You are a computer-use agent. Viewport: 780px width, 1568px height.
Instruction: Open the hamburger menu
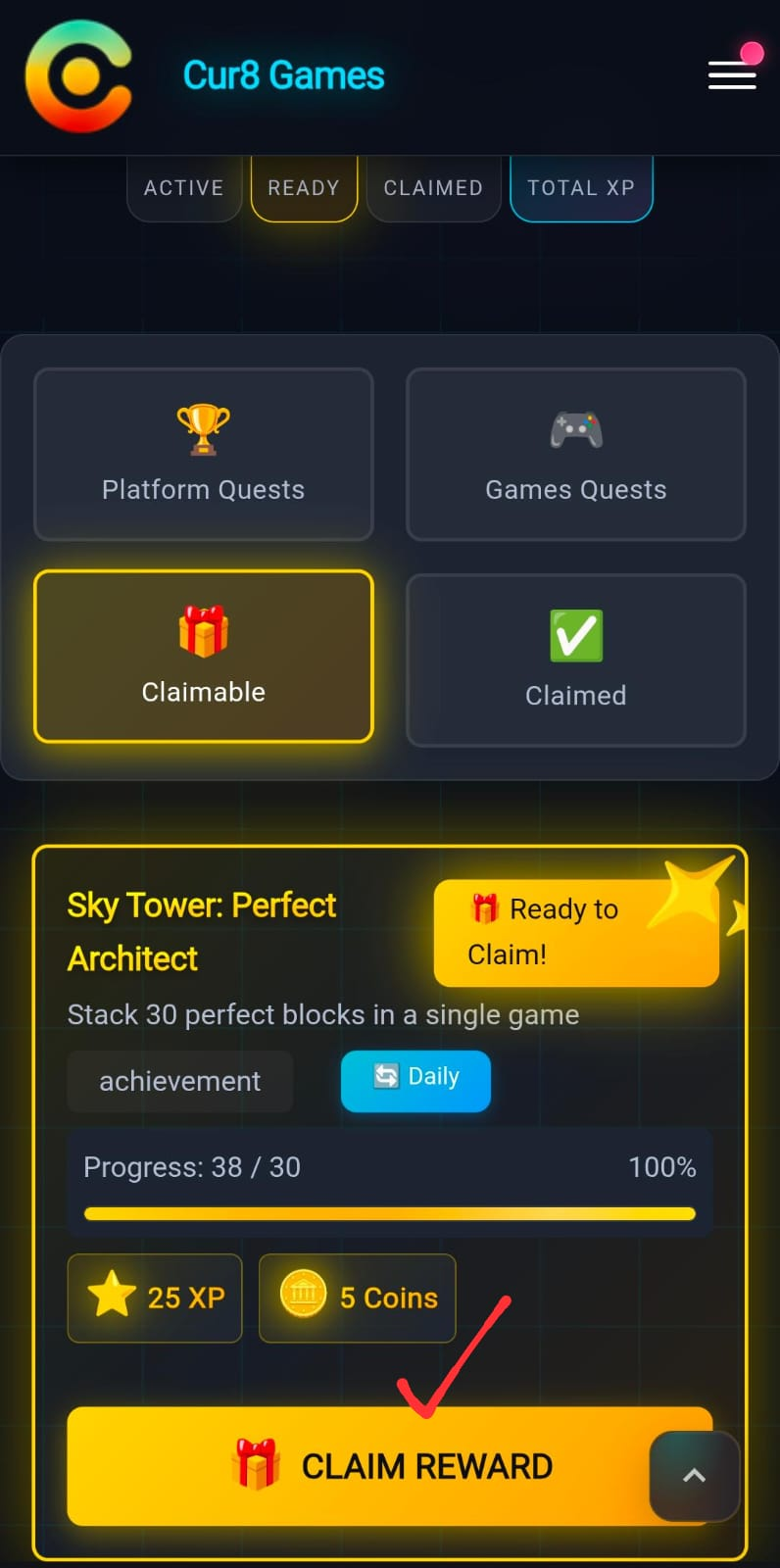click(x=732, y=74)
